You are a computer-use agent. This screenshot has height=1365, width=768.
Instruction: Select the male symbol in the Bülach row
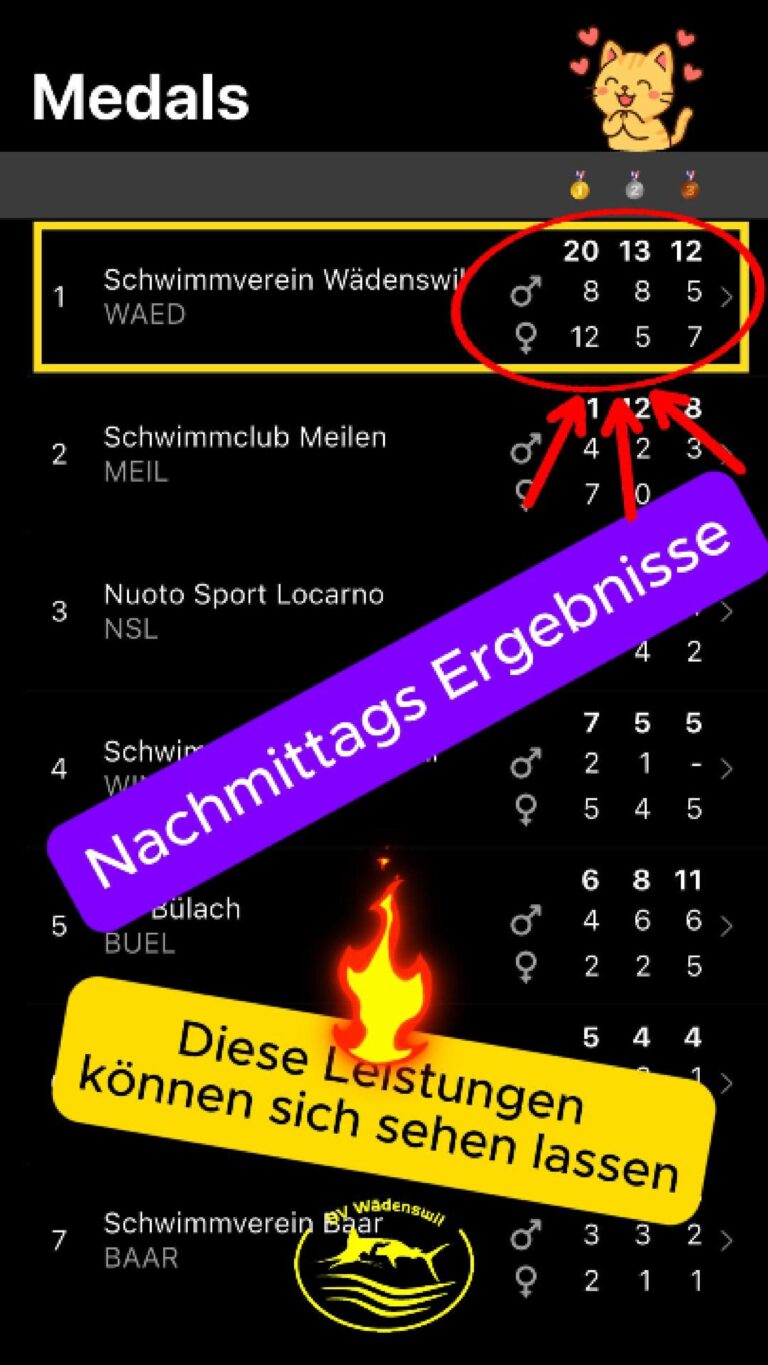pos(524,922)
